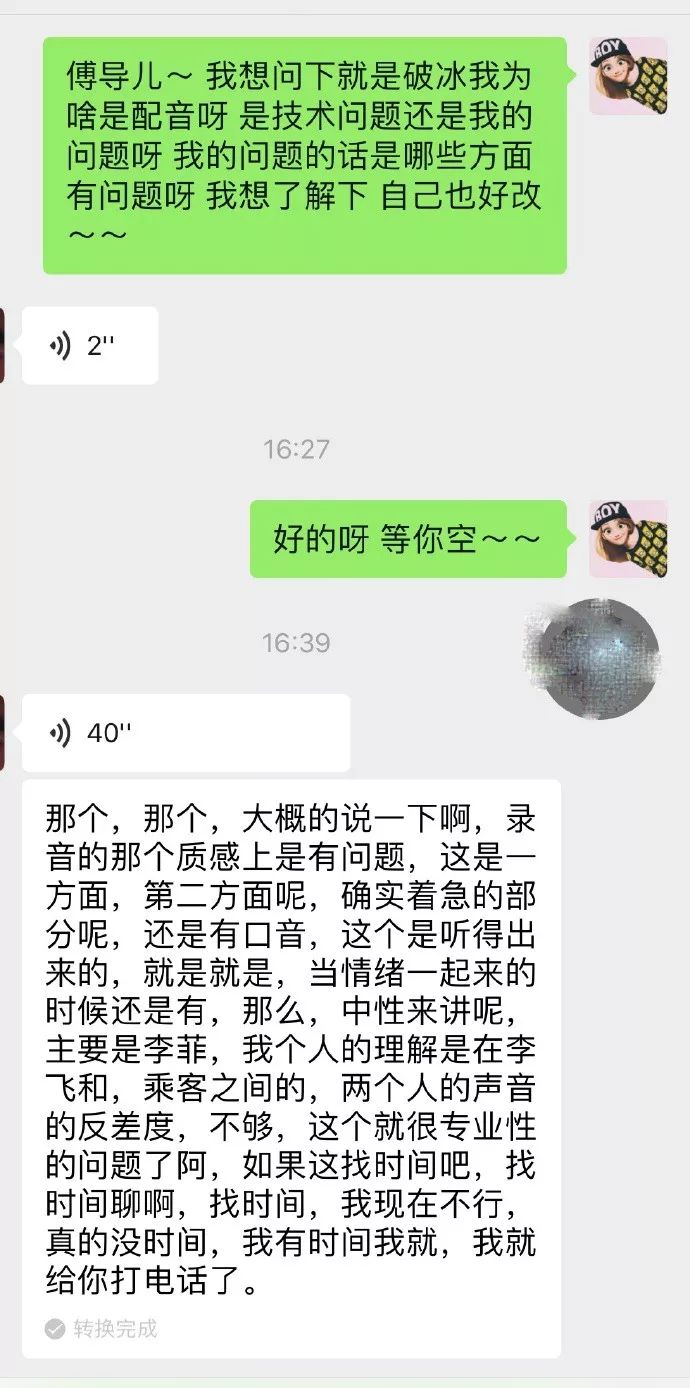Open avatar beside 好的呀 等你空 message
Image resolution: width=690 pixels, height=1388 pixels.
(x=627, y=539)
